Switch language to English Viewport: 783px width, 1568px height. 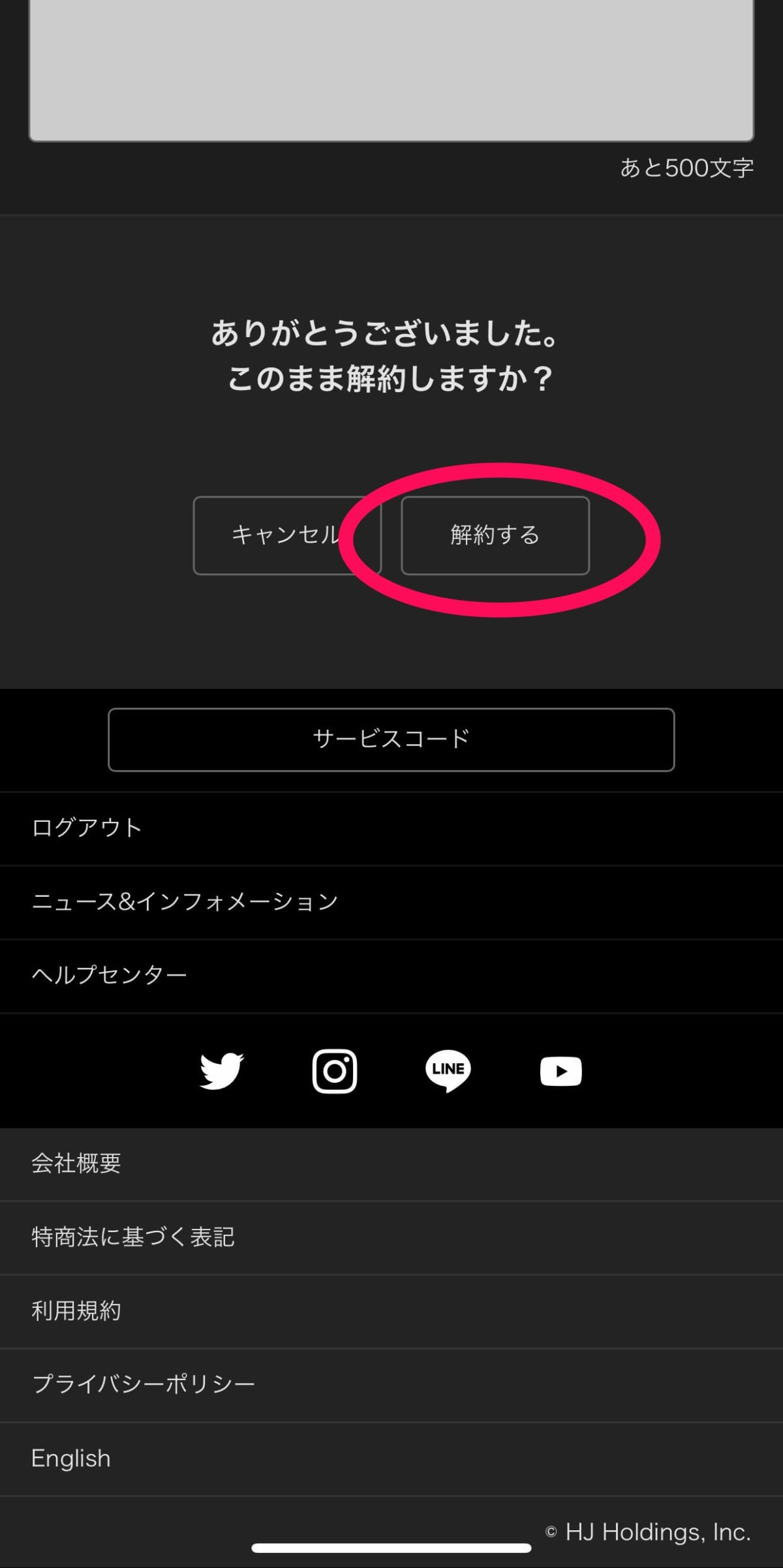coord(71,1458)
